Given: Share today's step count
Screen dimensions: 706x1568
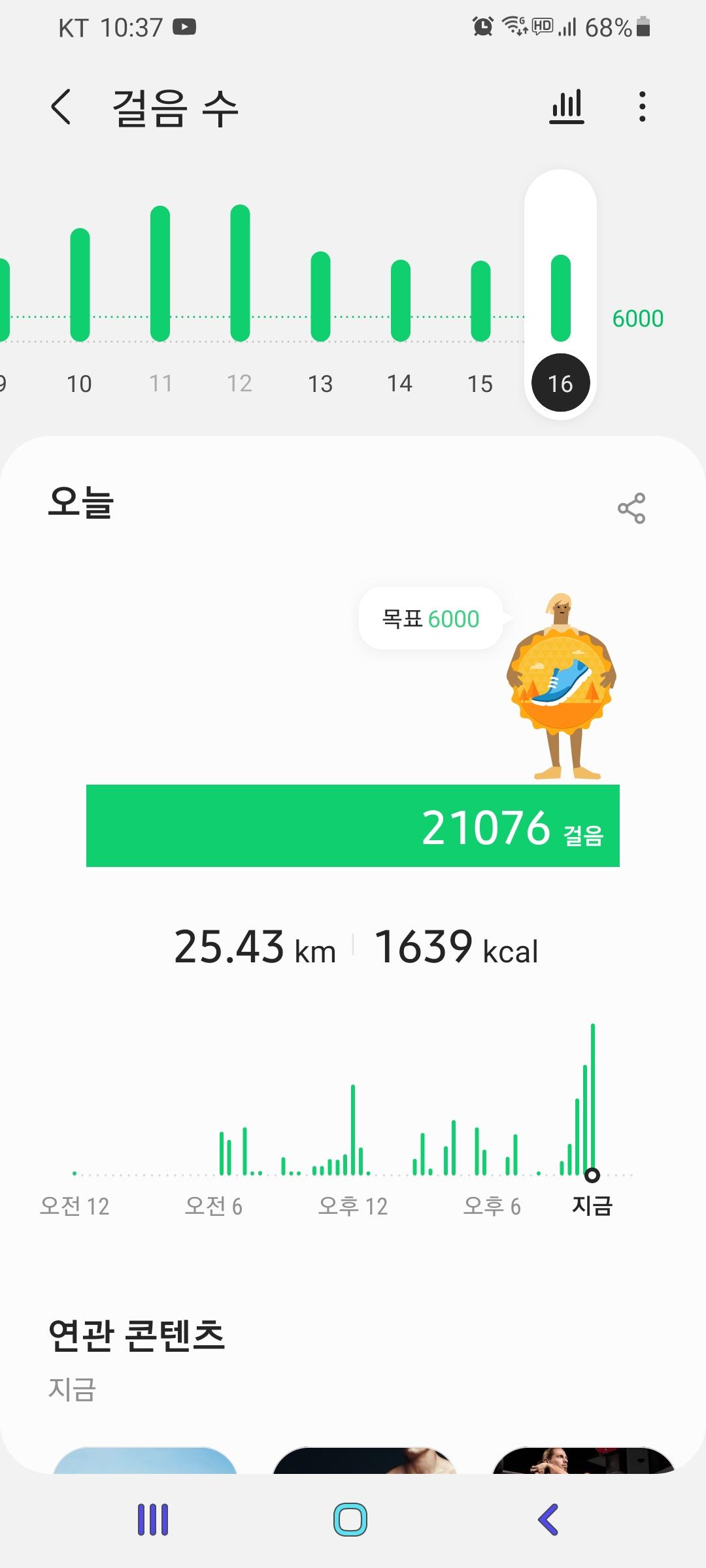Looking at the screenshot, I should [x=631, y=508].
